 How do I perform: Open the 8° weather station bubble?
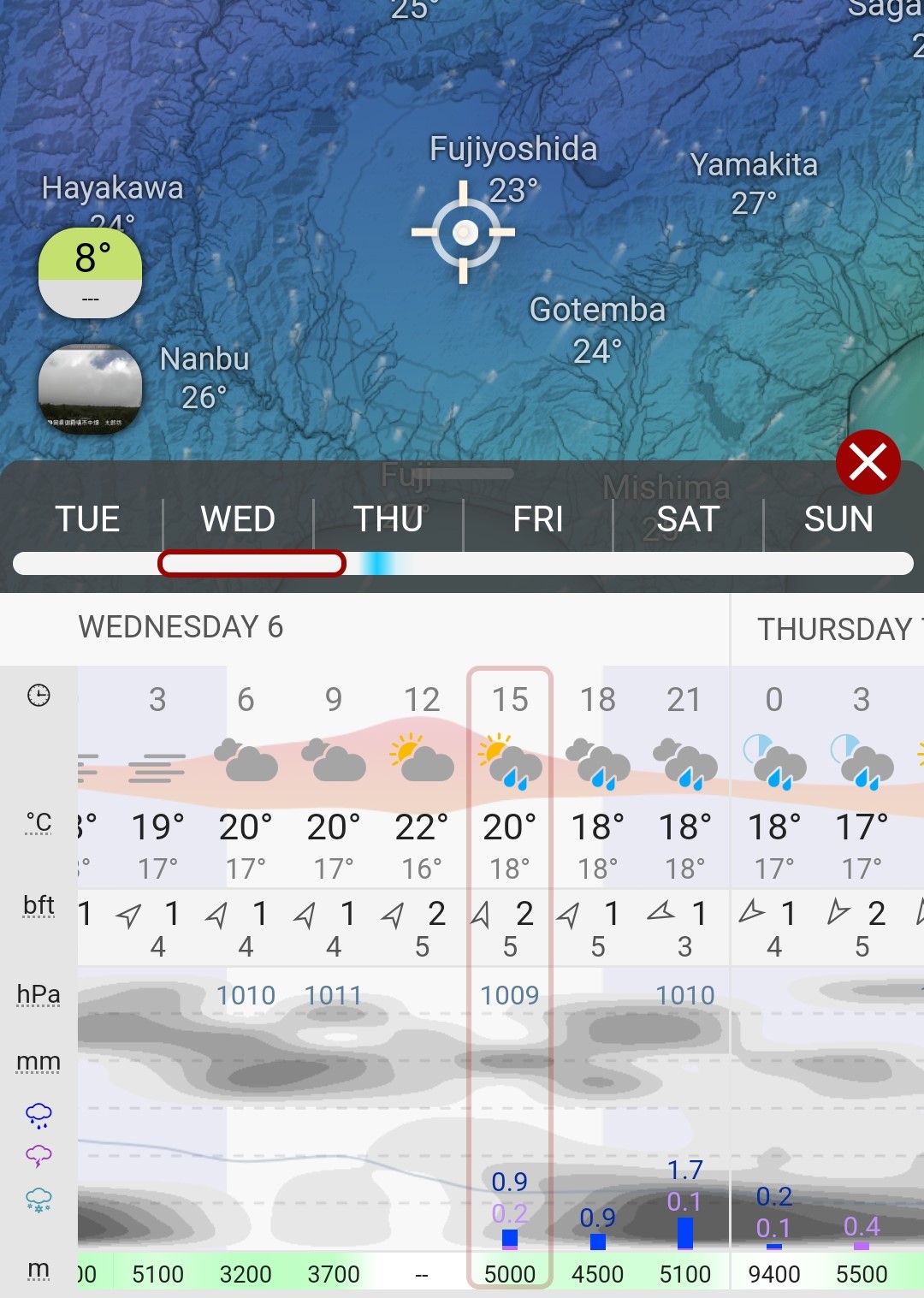[90, 272]
